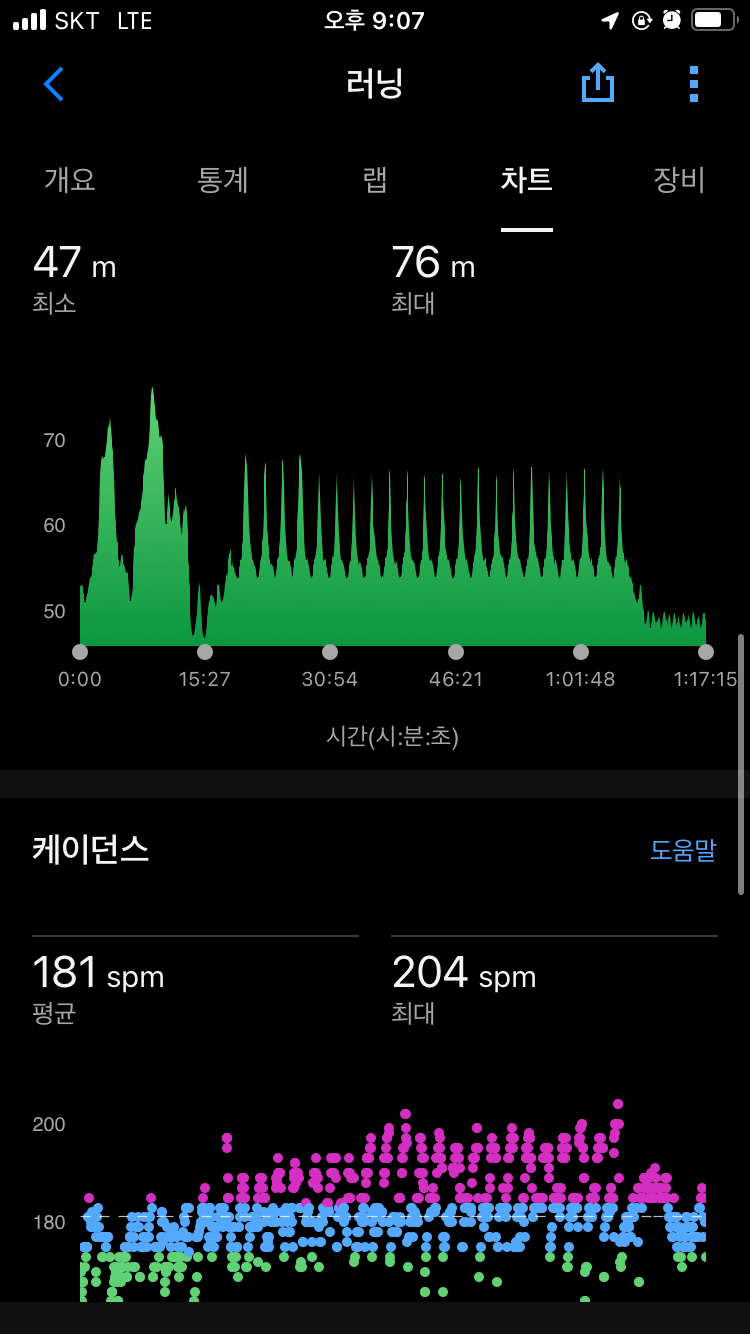Open the three-dot overflow menu
The height and width of the screenshot is (1334, 750).
(693, 84)
